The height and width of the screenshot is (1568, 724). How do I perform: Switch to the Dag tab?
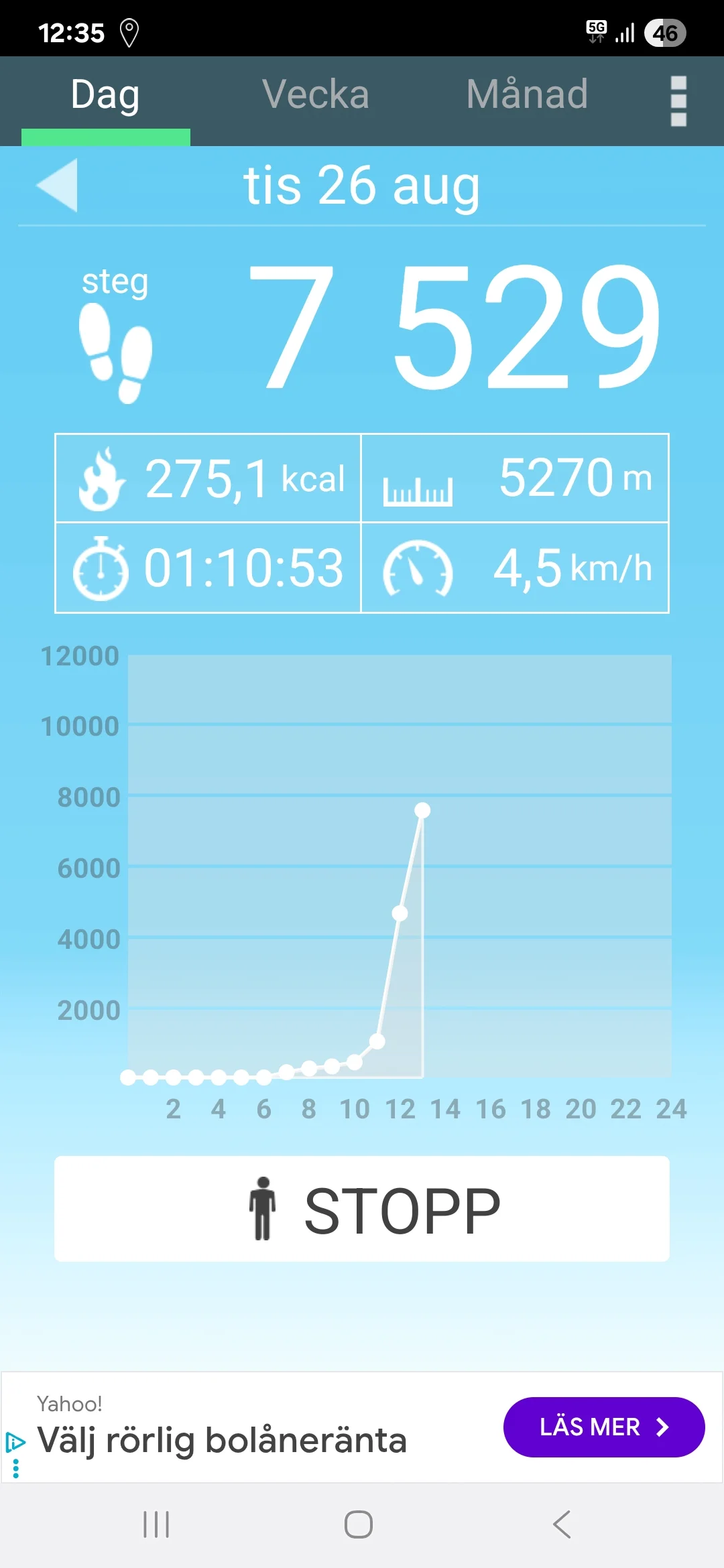105,95
